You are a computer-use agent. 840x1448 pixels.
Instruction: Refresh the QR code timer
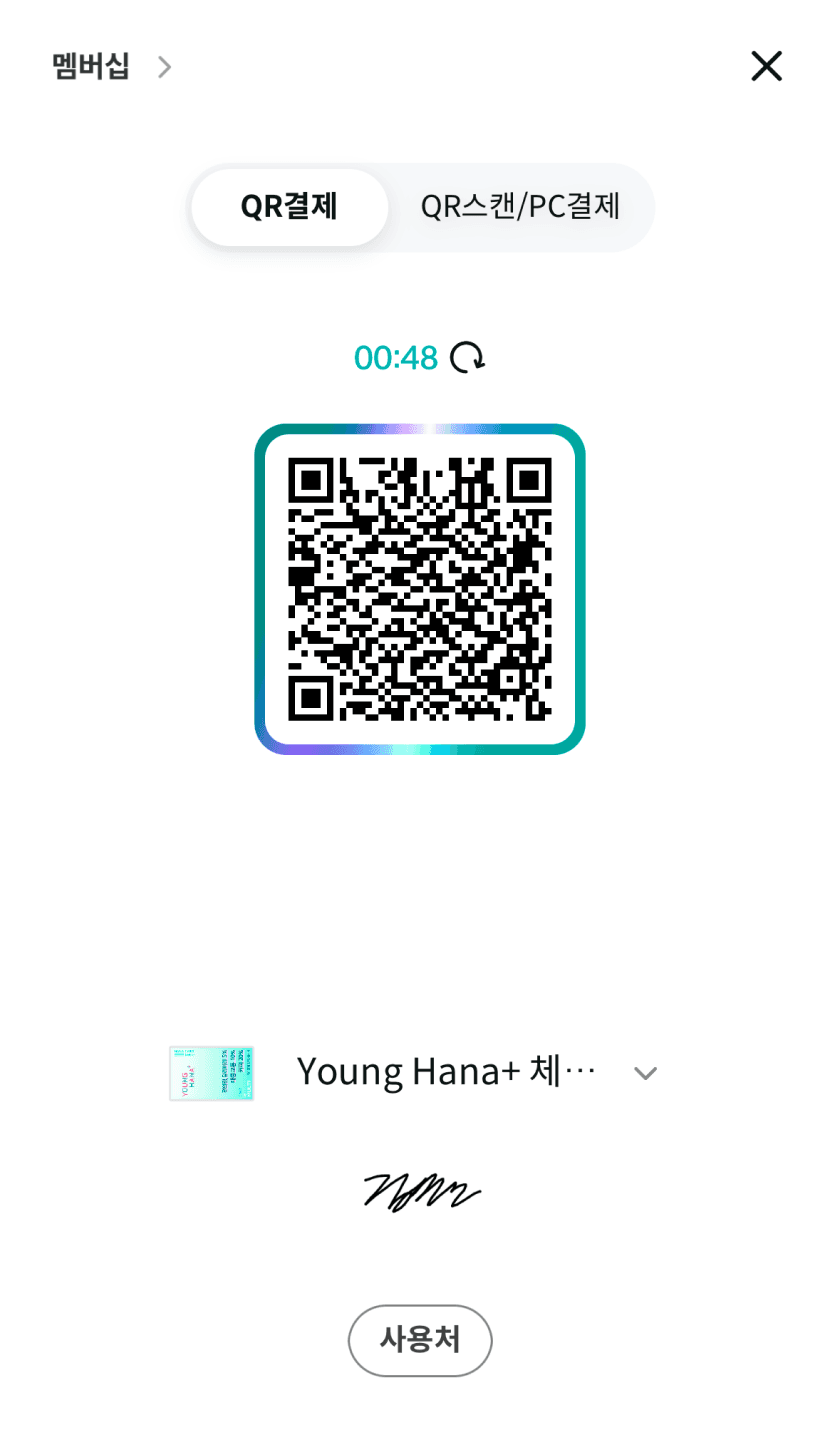point(467,357)
